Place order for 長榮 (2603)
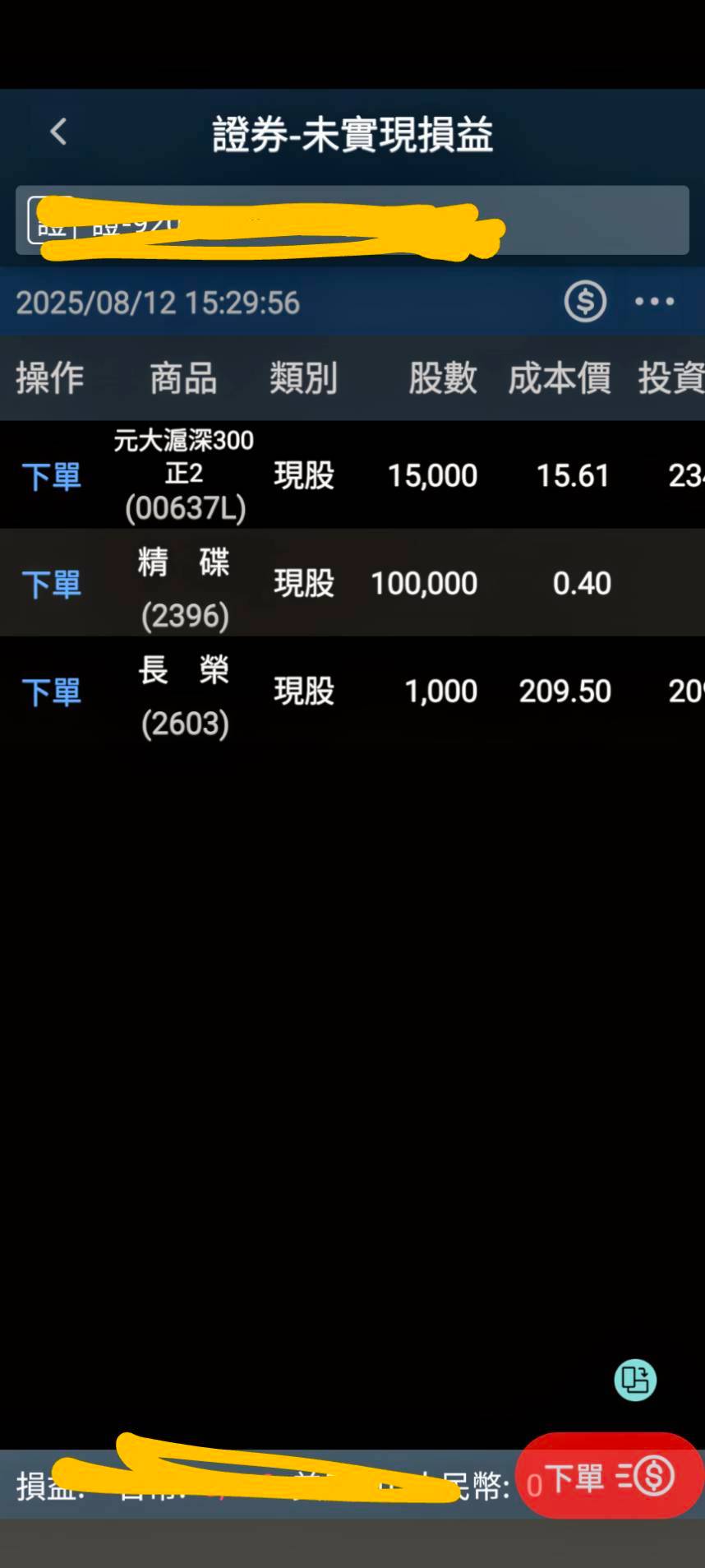 51,691
